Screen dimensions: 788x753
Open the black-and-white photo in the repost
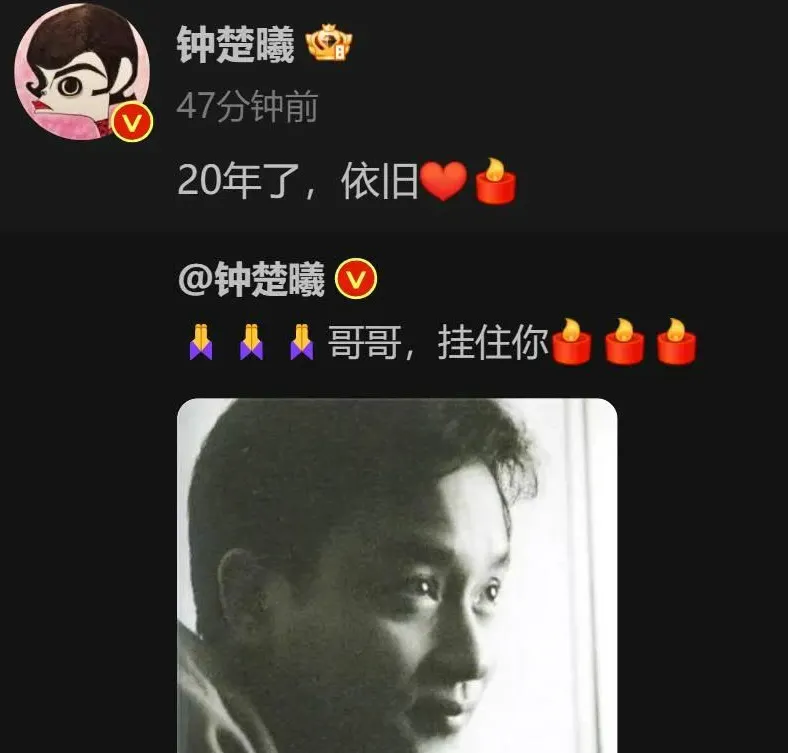coord(397,575)
